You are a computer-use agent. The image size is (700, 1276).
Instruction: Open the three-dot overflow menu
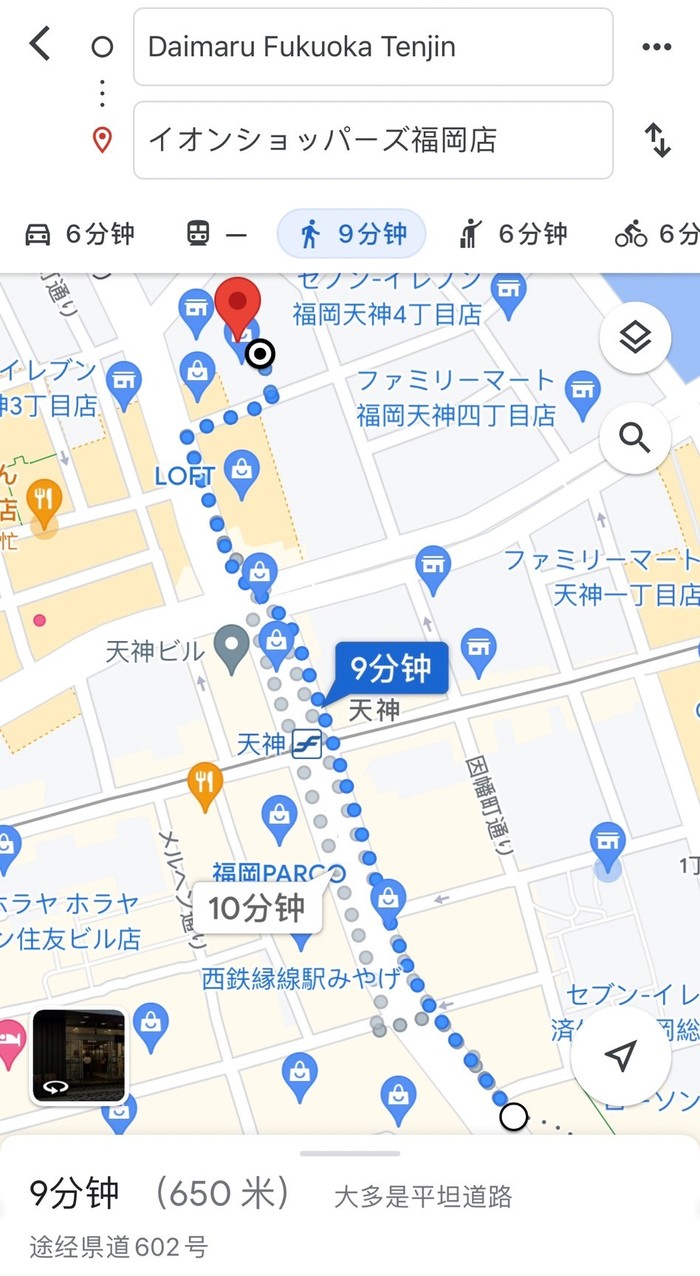[x=657, y=47]
